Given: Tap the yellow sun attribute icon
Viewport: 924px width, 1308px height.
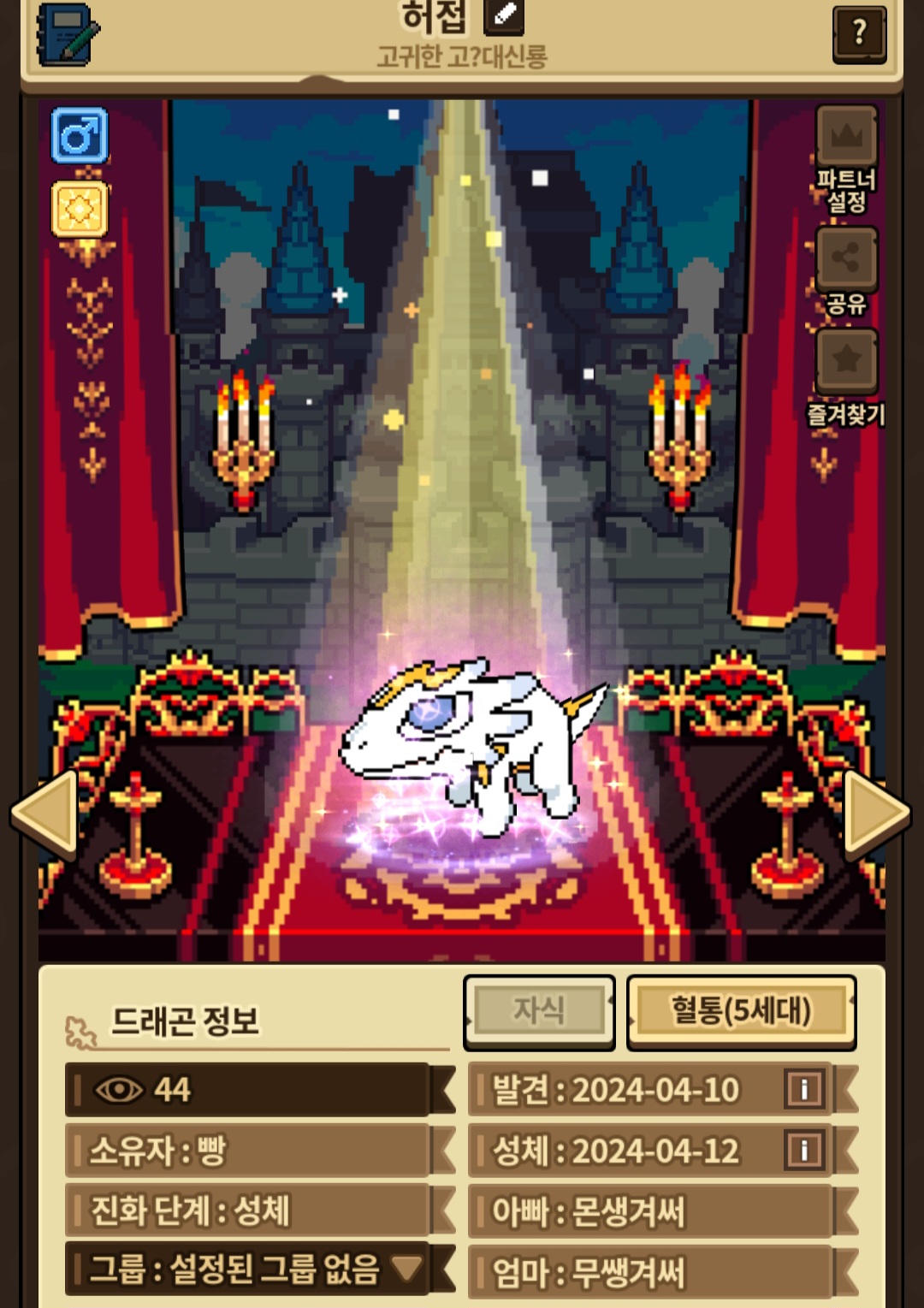Looking at the screenshot, I should (x=80, y=208).
